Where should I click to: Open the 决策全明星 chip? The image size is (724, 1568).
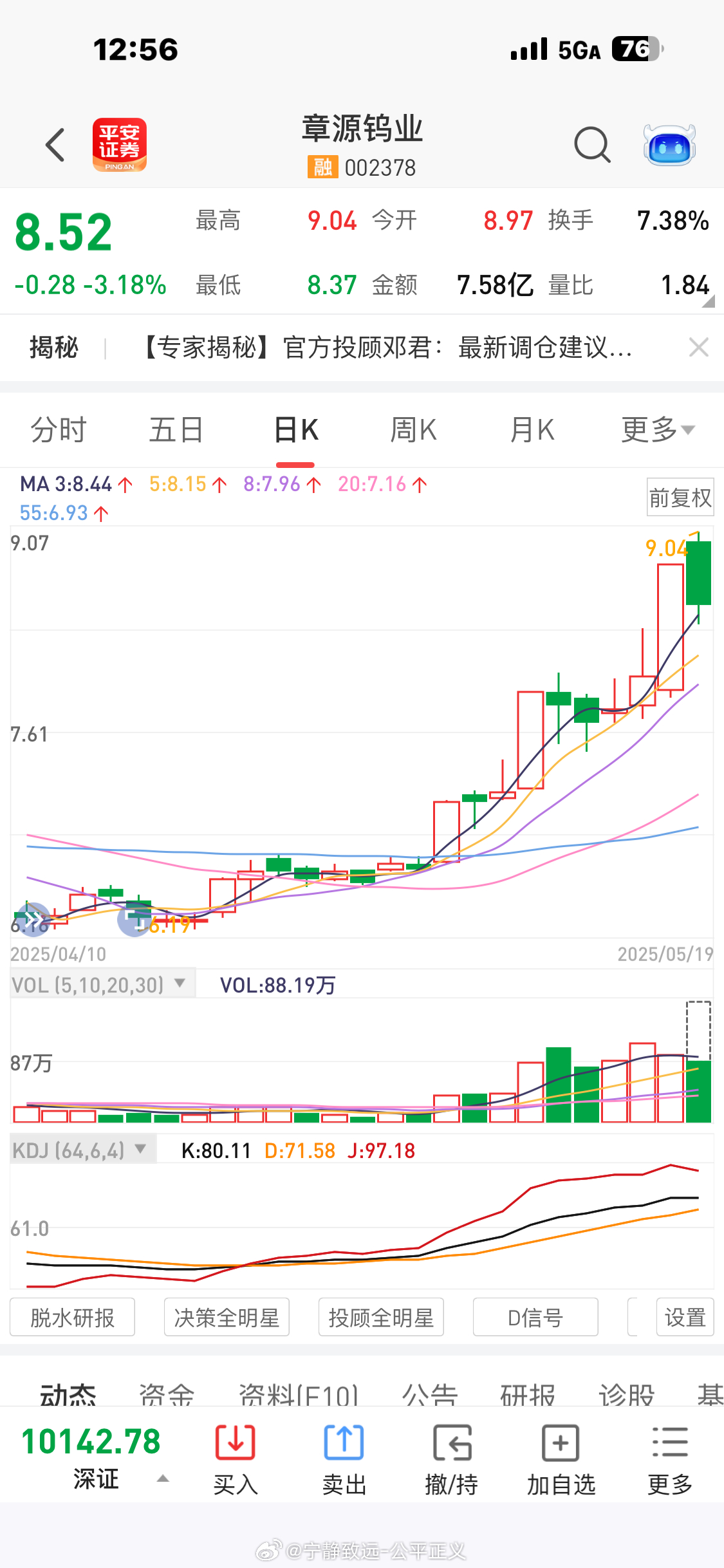tap(227, 1318)
